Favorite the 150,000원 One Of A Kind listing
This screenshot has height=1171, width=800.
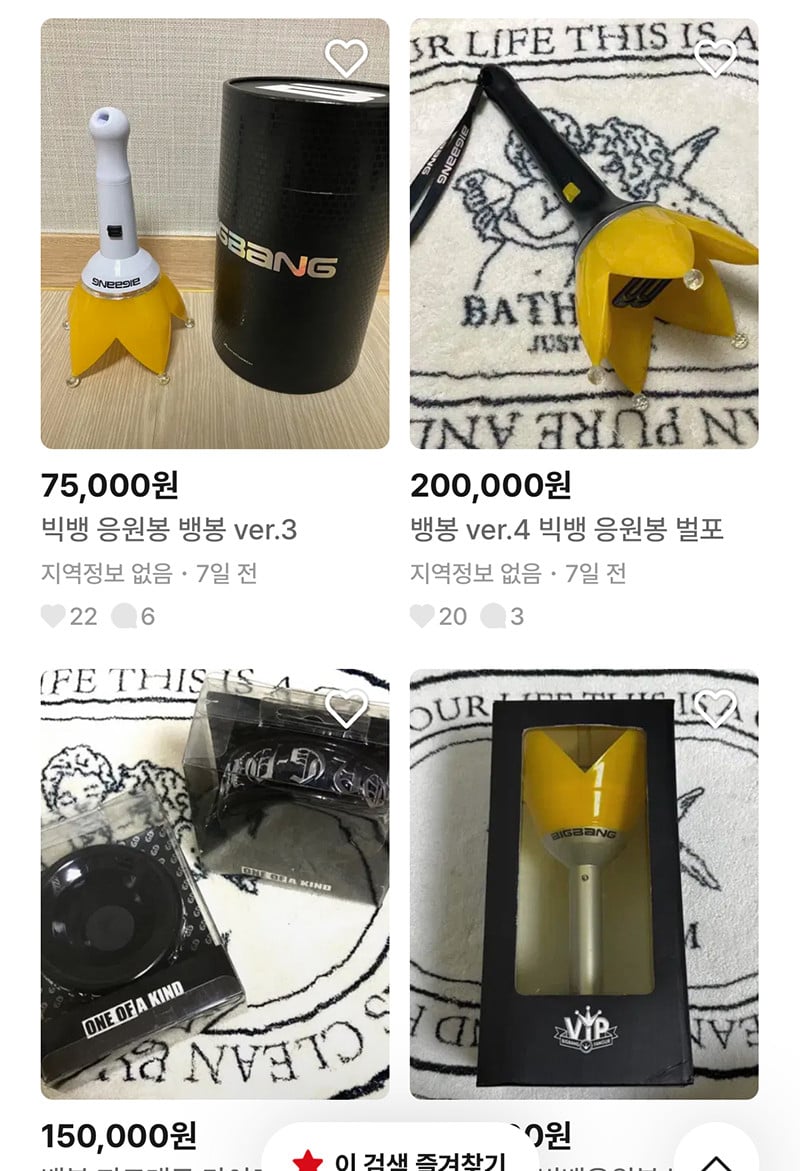346,708
